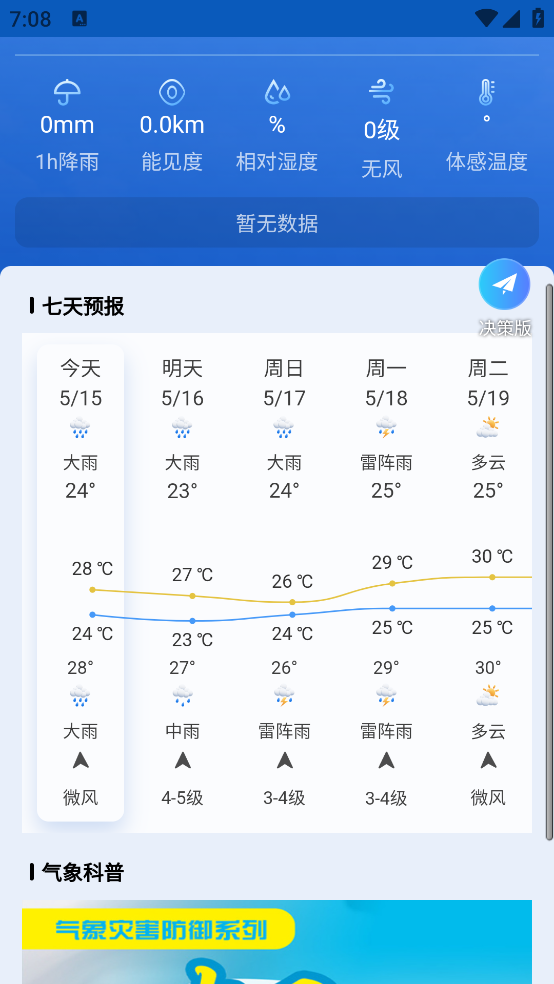Select the 明天 5/16 forecast column
The height and width of the screenshot is (984, 554).
click(x=183, y=583)
